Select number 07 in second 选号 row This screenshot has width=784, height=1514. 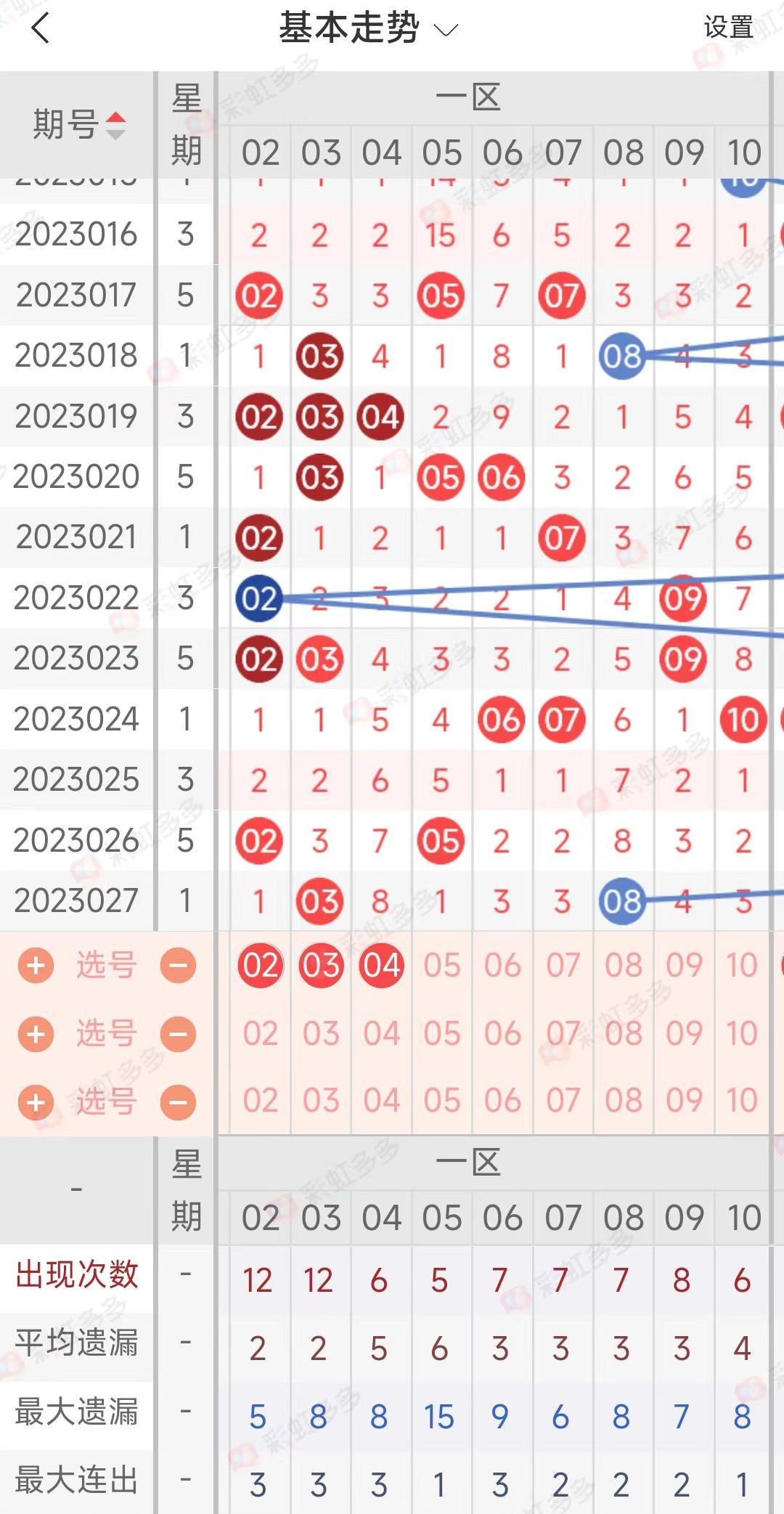tap(563, 1034)
